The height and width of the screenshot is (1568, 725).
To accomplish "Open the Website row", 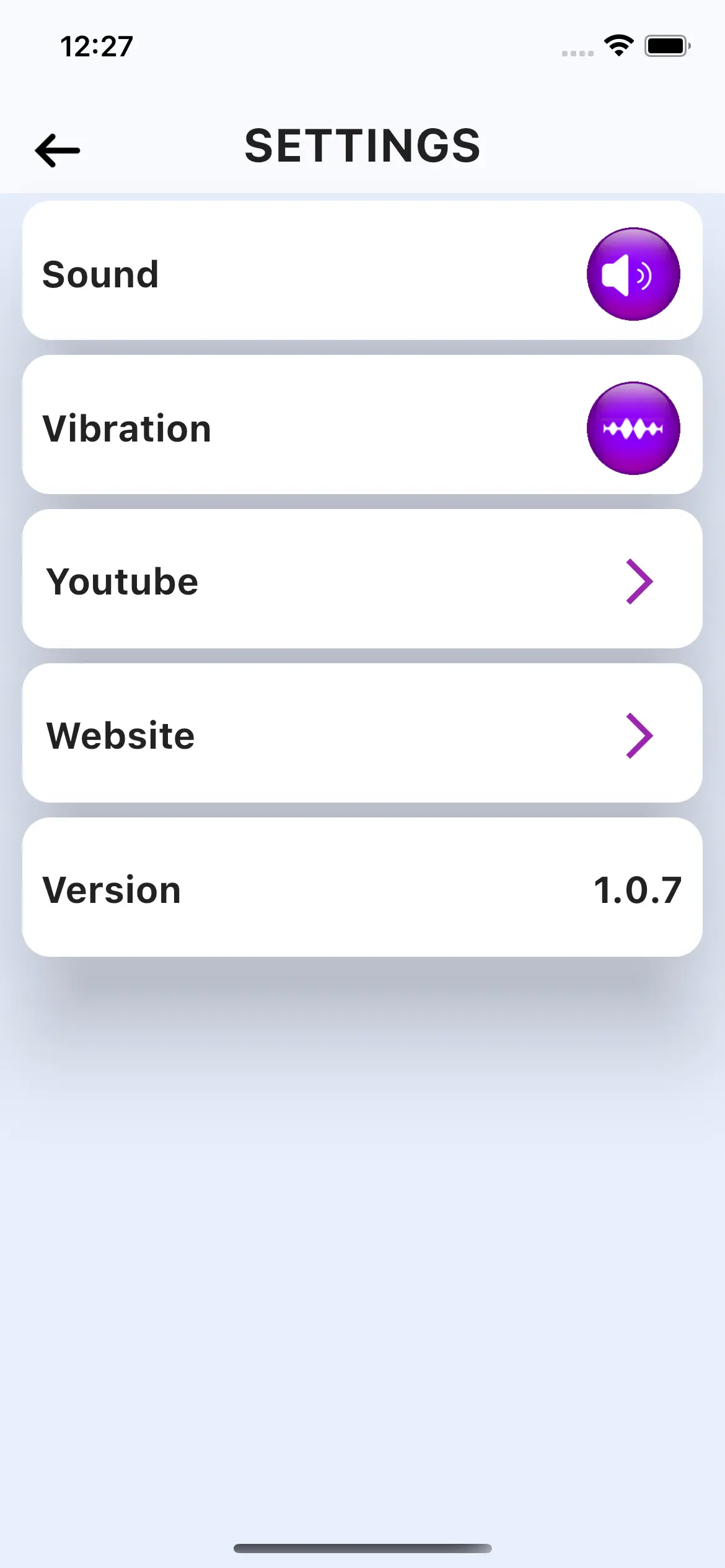I will [x=362, y=734].
